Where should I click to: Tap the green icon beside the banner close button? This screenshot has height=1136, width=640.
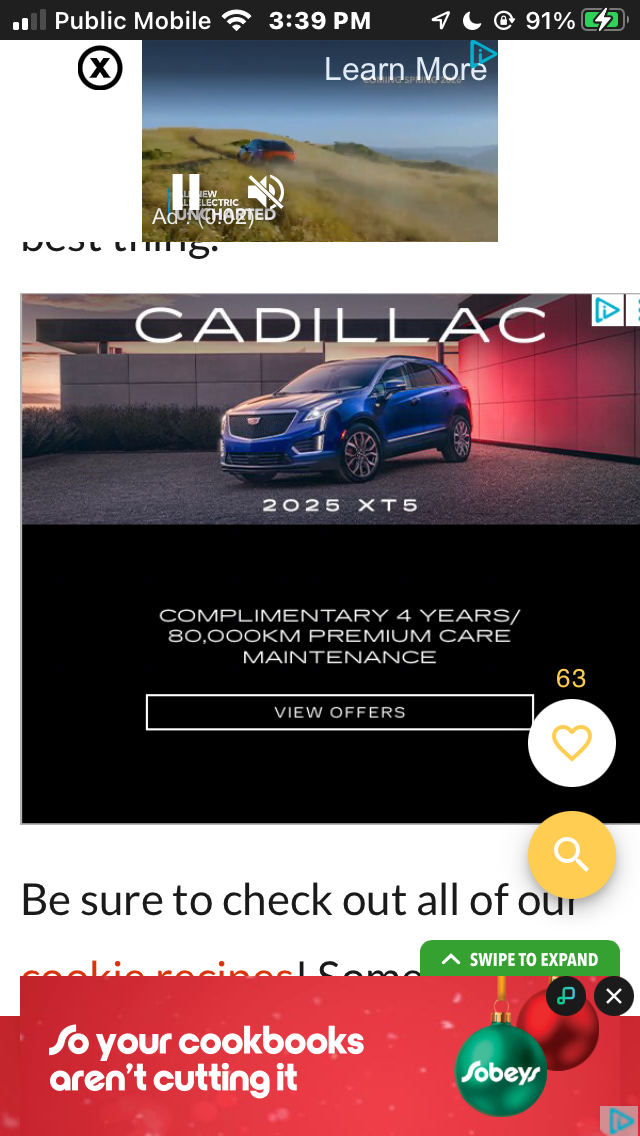567,996
